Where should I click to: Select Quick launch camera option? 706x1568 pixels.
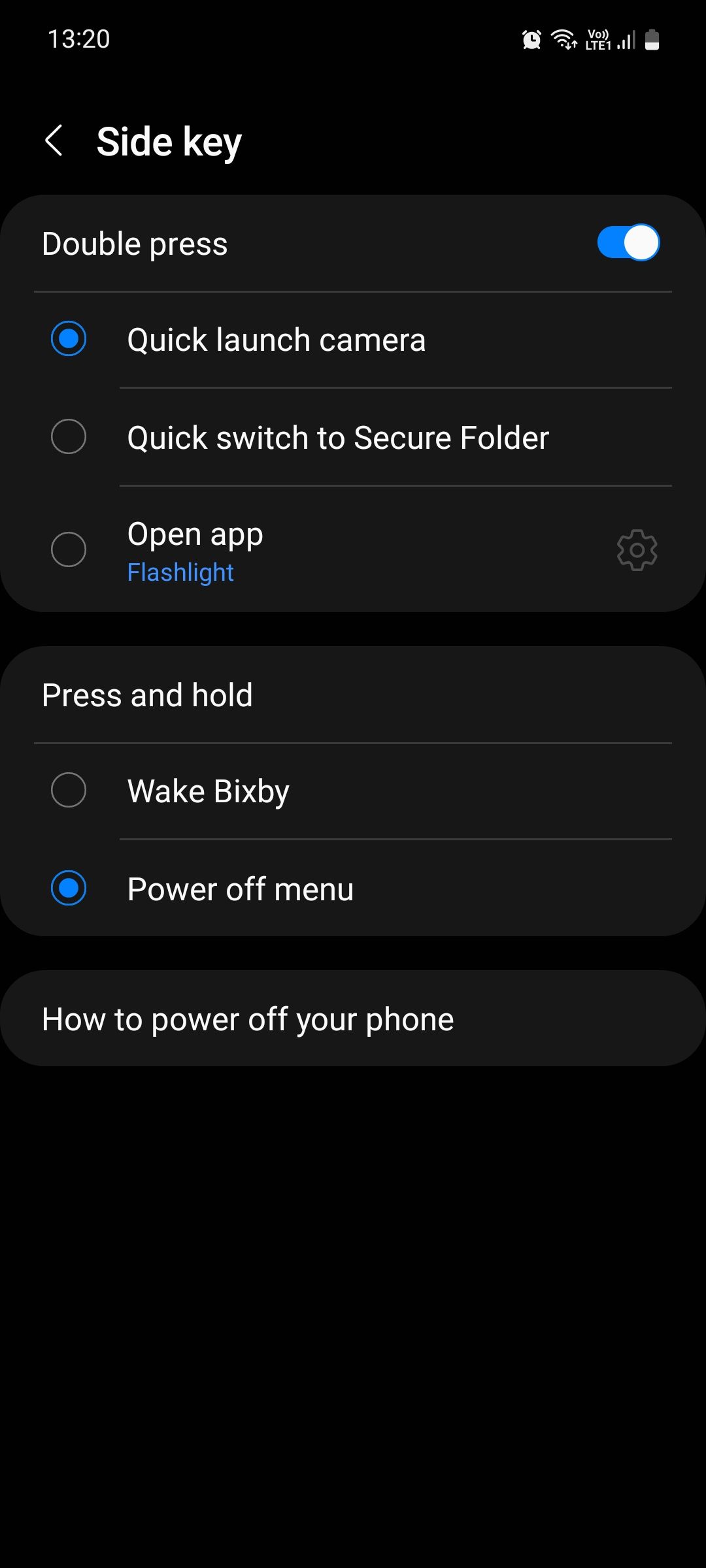[69, 339]
